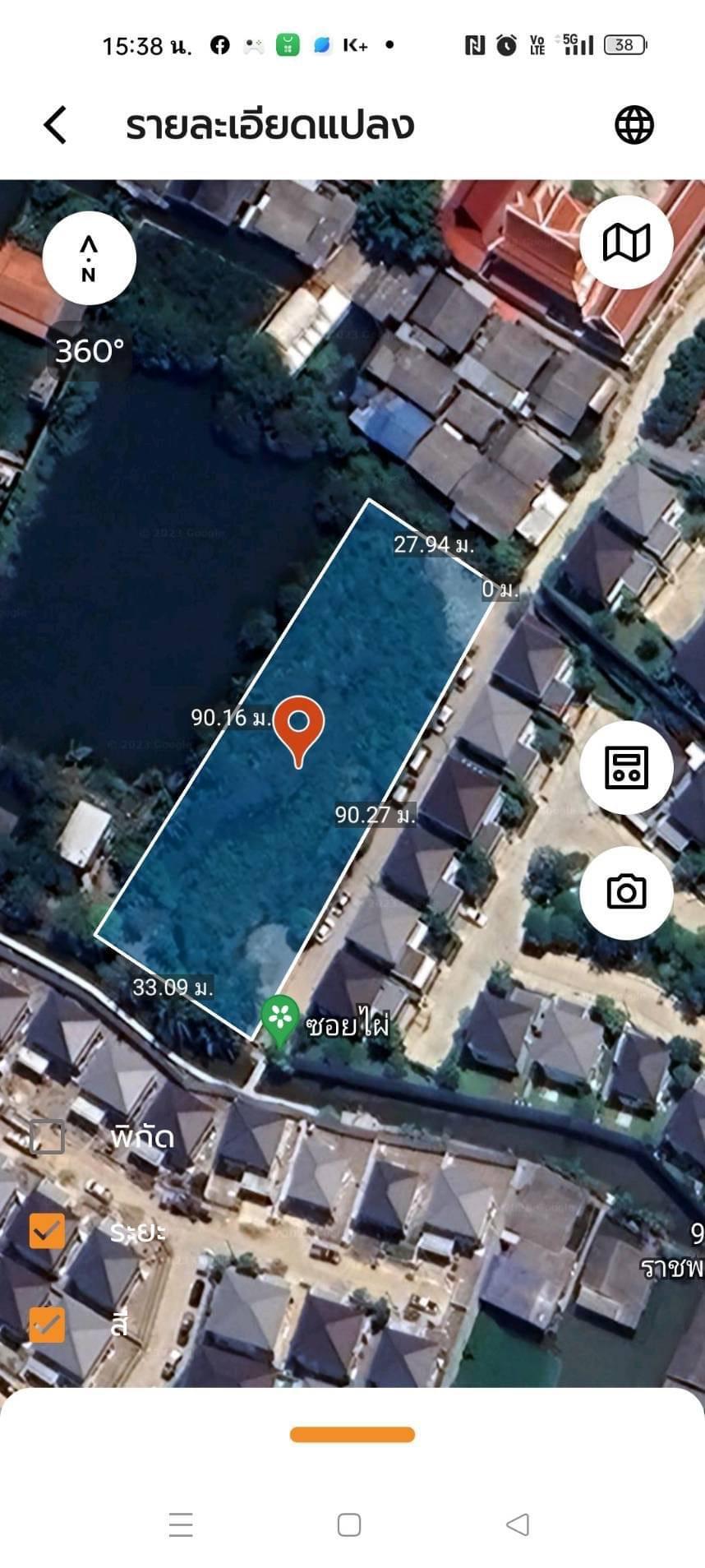
Task: Tap the north compass button
Action: pyautogui.click(x=89, y=258)
